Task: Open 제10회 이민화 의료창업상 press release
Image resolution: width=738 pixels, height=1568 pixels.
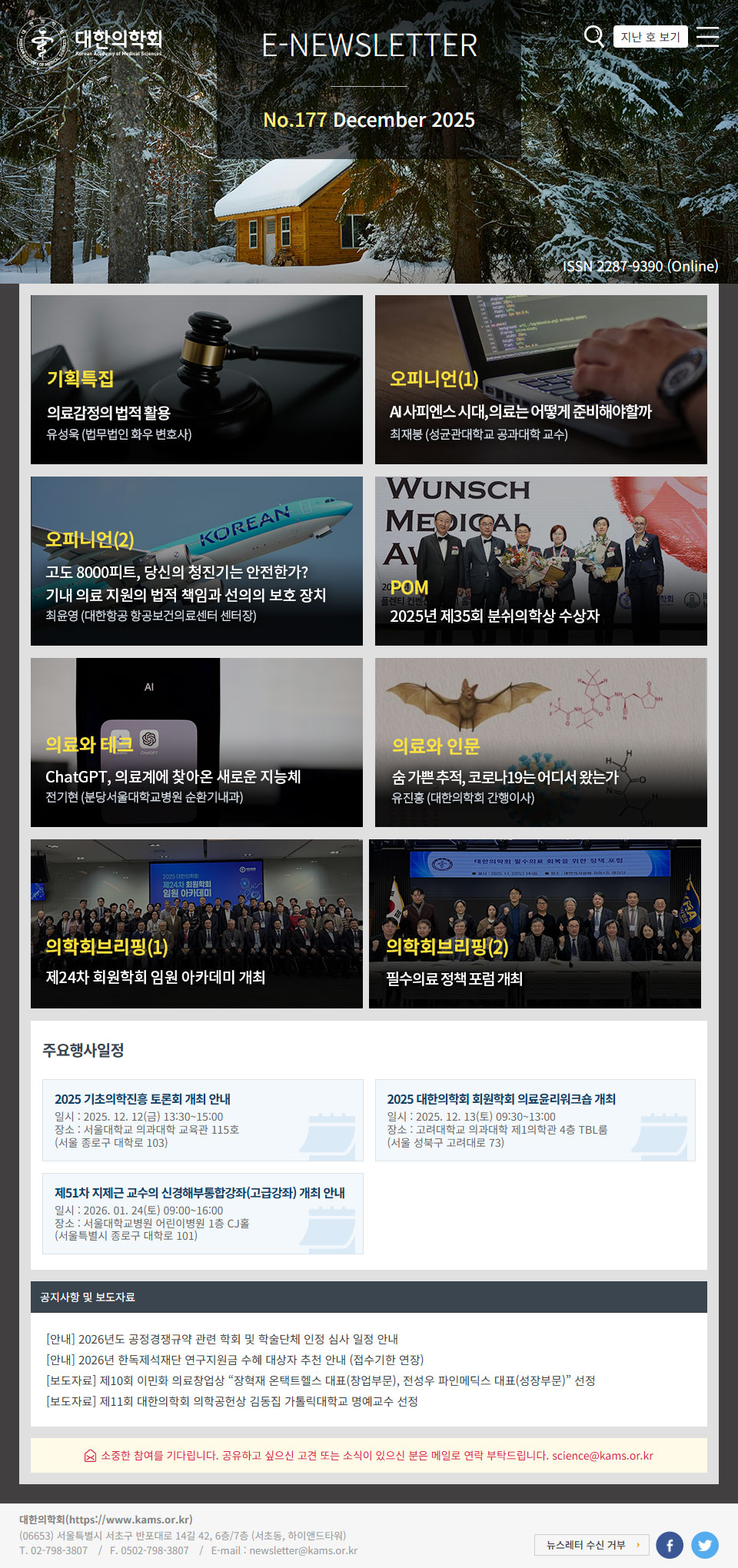Action: coord(321,1380)
